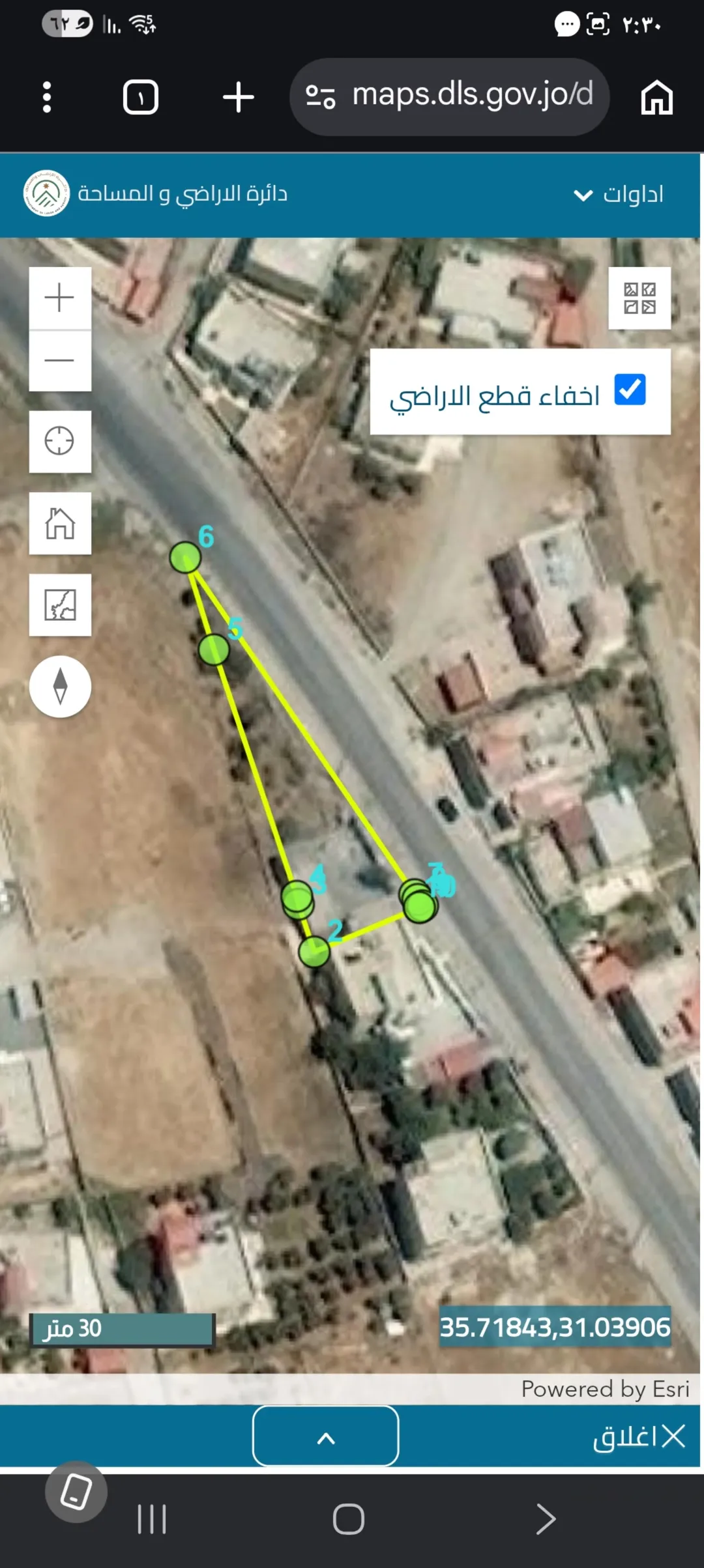Screen dimensions: 704x1568
Task: Locate my position on the map
Action: 60,441
